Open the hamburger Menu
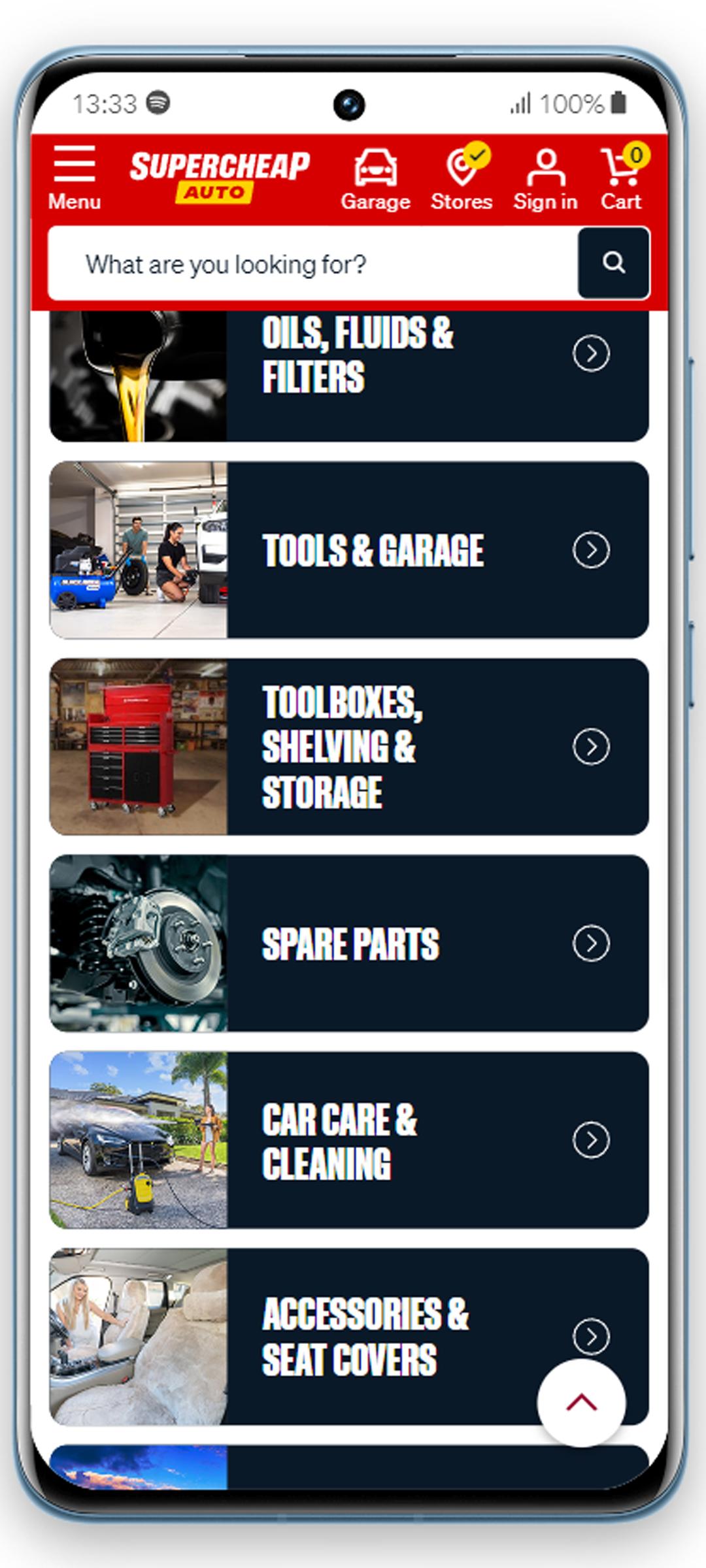Image resolution: width=706 pixels, height=1568 pixels. (75, 178)
